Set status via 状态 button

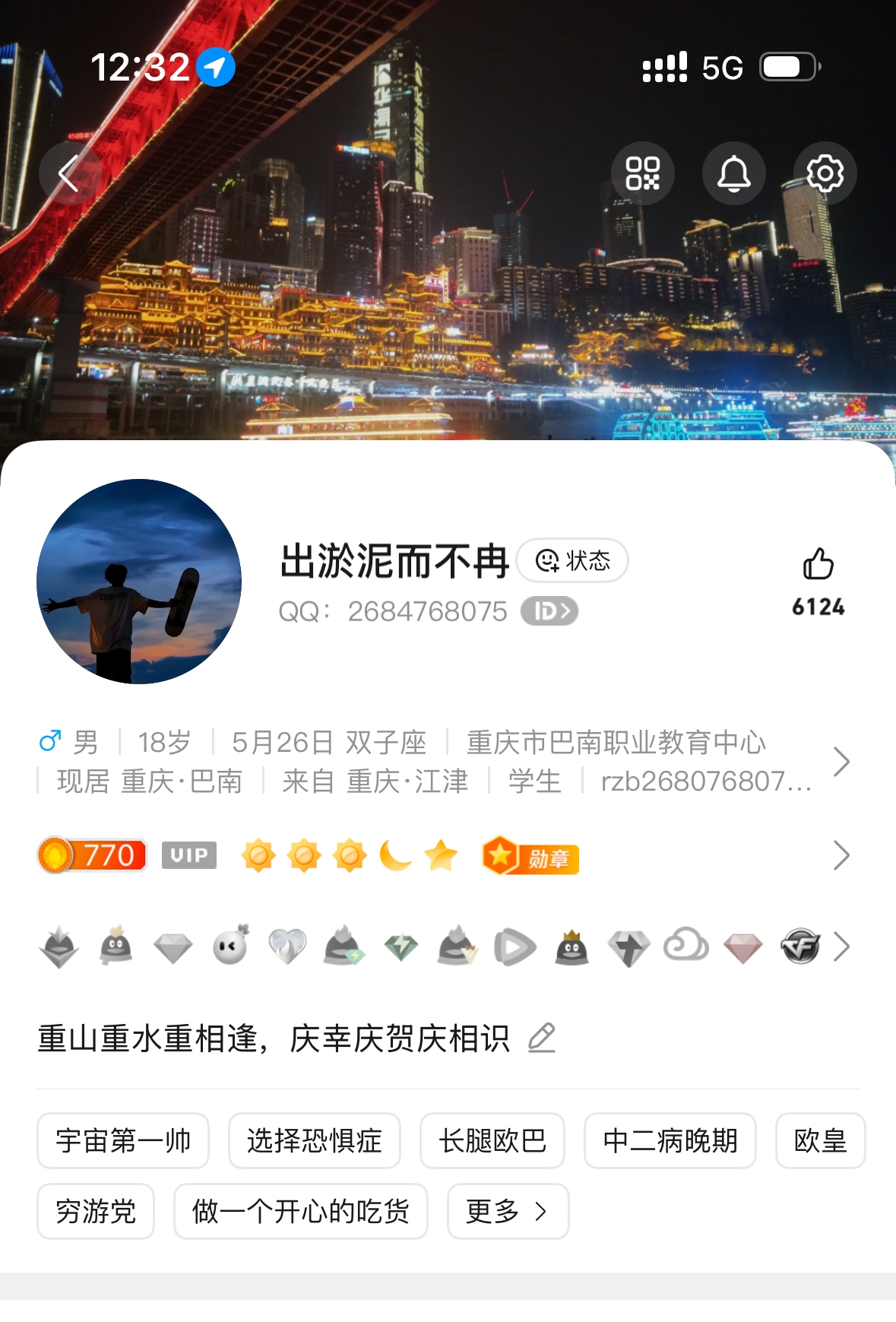pyautogui.click(x=573, y=561)
